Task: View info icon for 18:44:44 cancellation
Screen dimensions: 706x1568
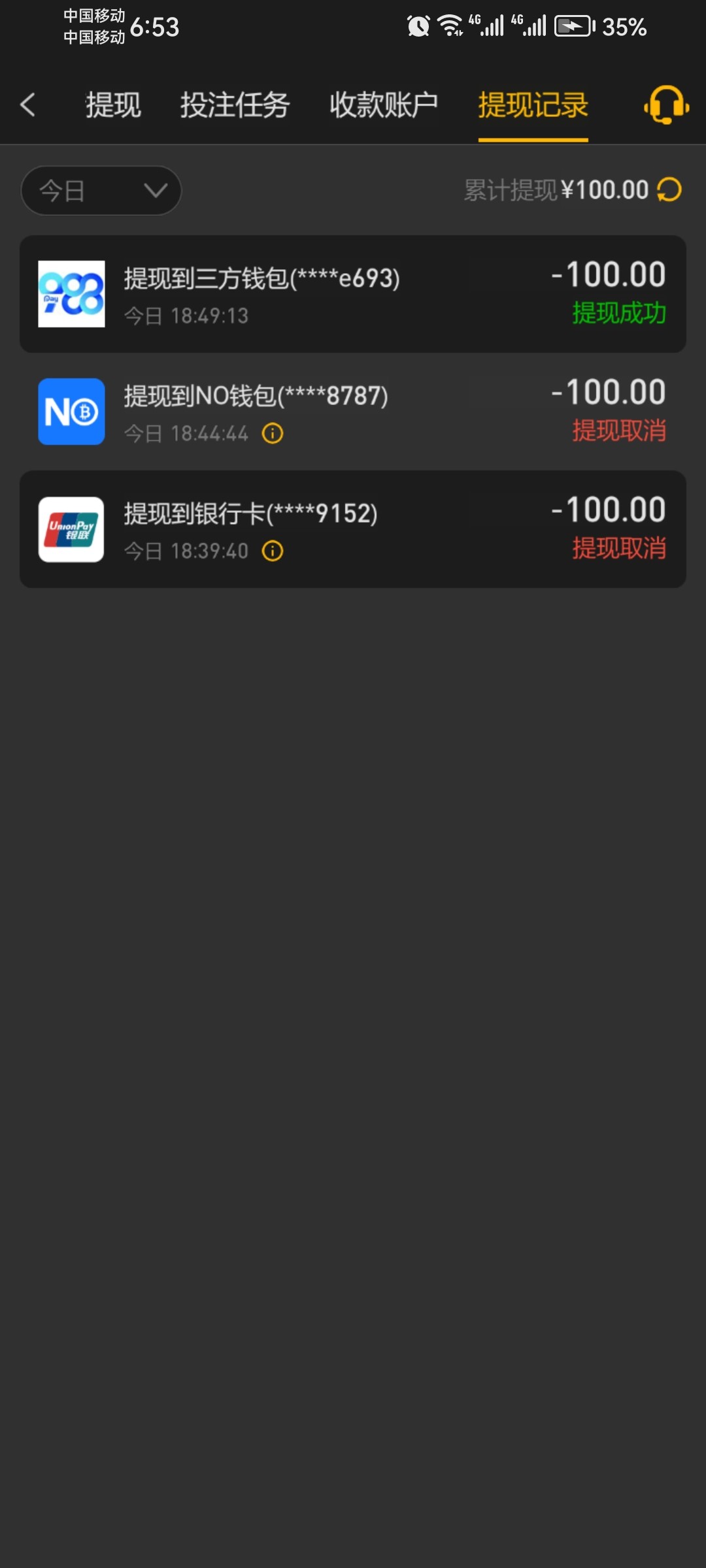Action: click(273, 433)
